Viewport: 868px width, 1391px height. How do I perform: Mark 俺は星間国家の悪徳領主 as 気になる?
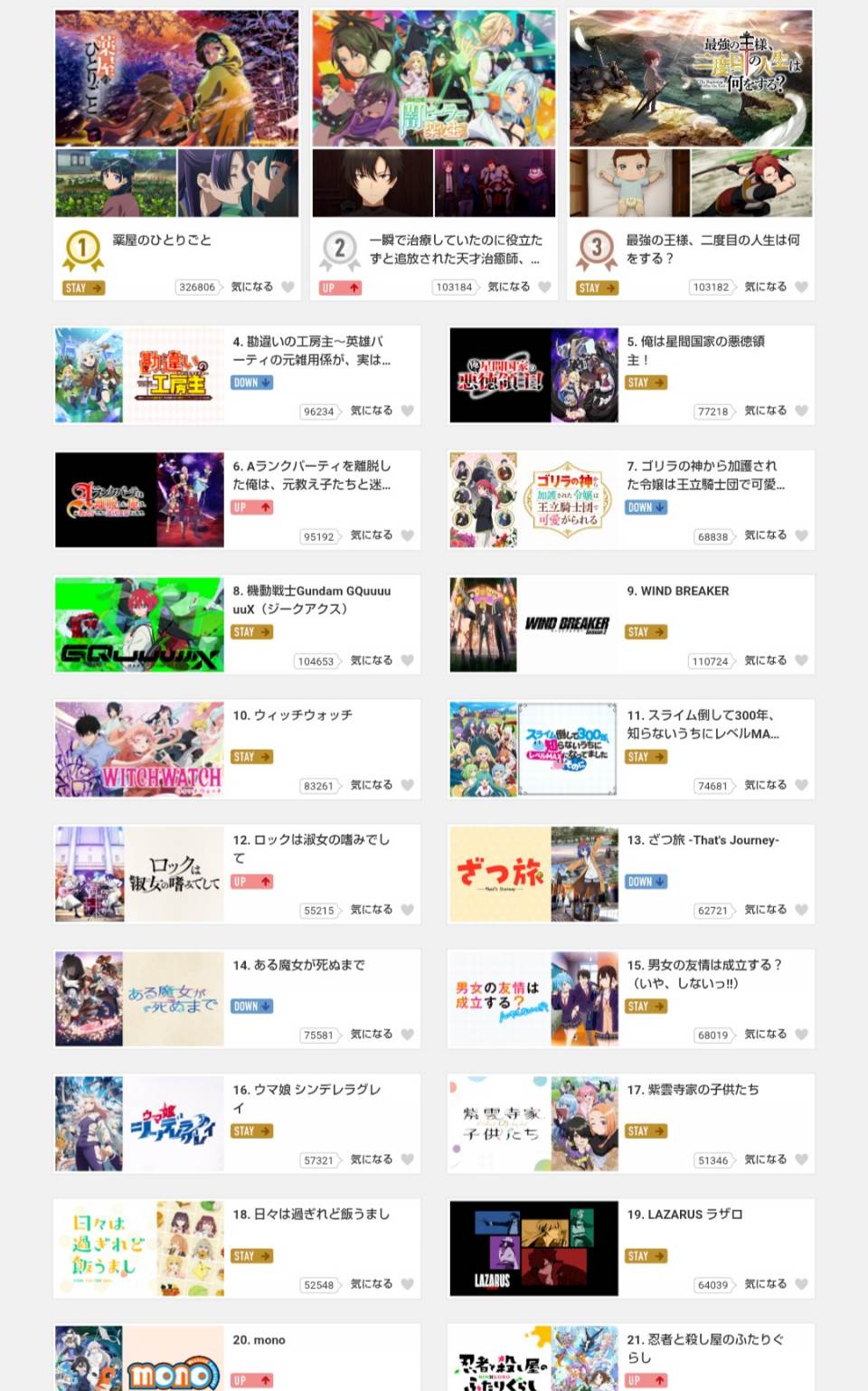click(801, 411)
